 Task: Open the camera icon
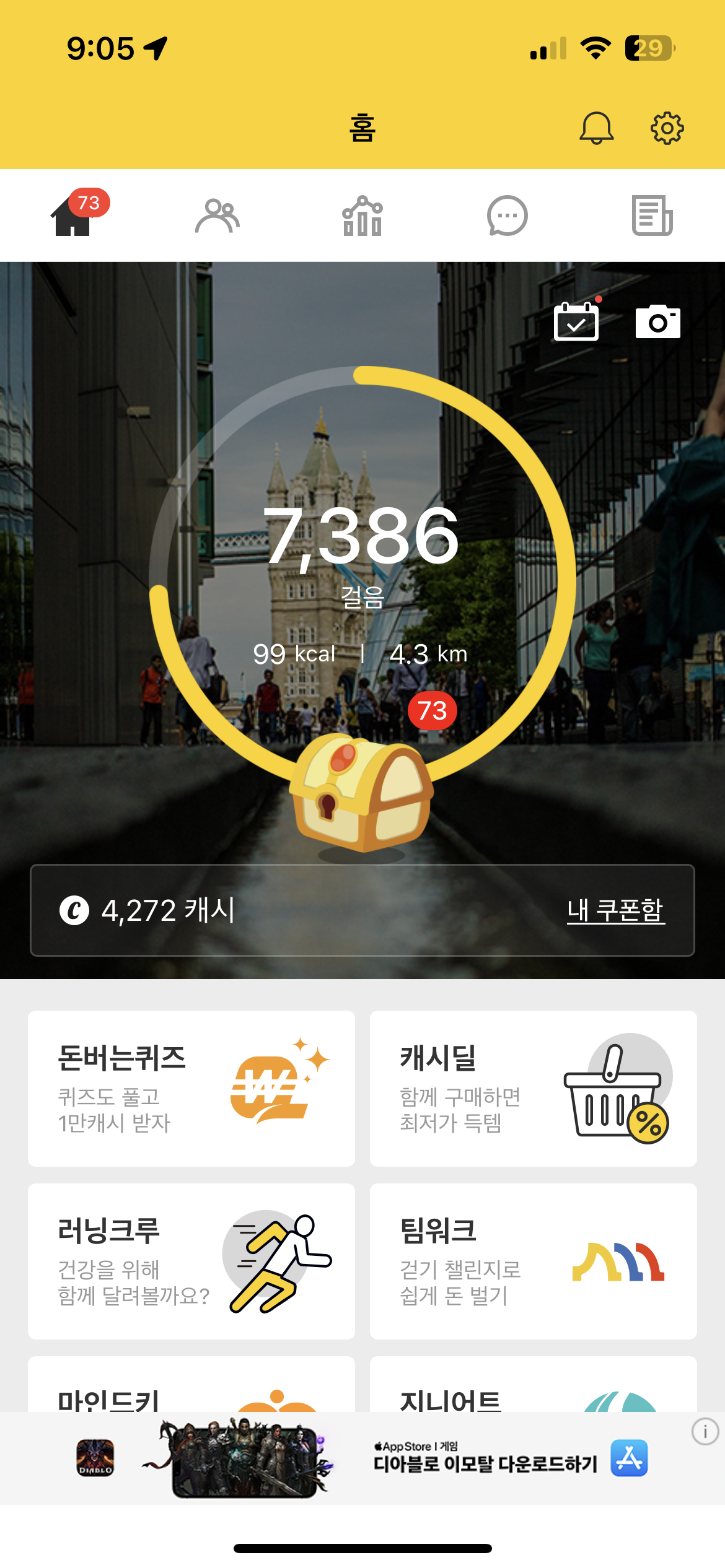[657, 321]
